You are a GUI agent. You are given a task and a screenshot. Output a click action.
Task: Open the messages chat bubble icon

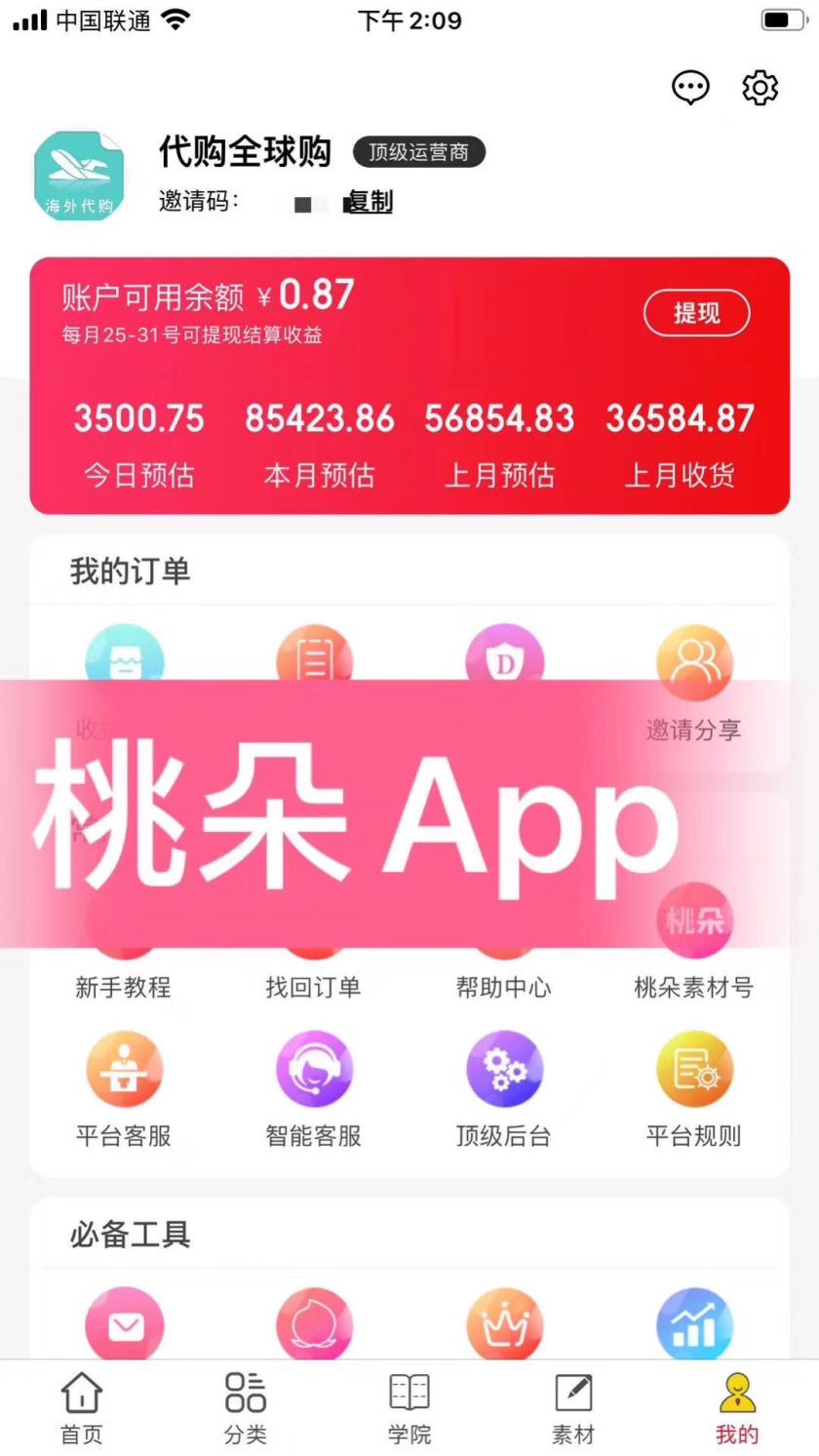coord(690,89)
